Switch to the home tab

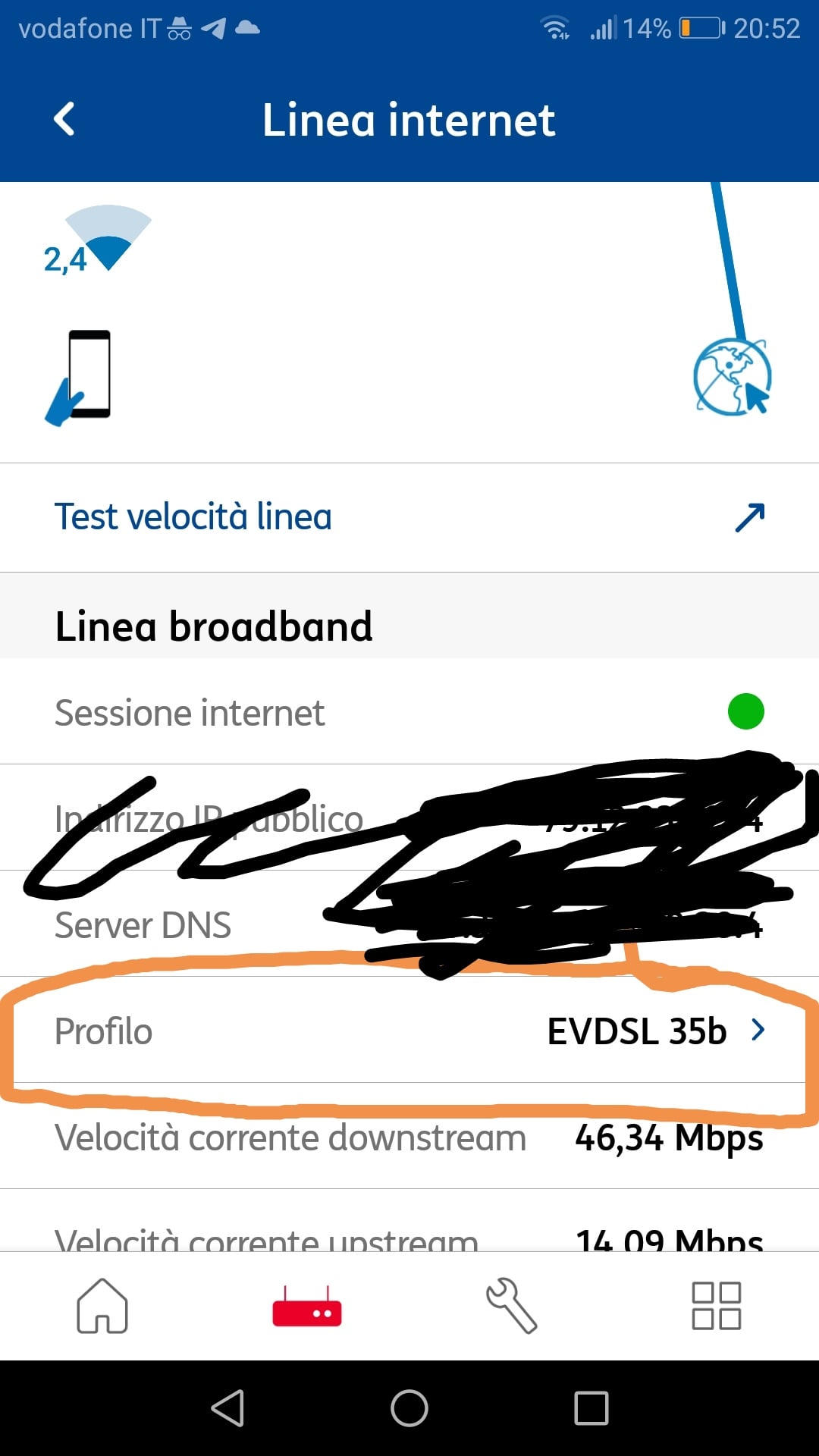(102, 1306)
